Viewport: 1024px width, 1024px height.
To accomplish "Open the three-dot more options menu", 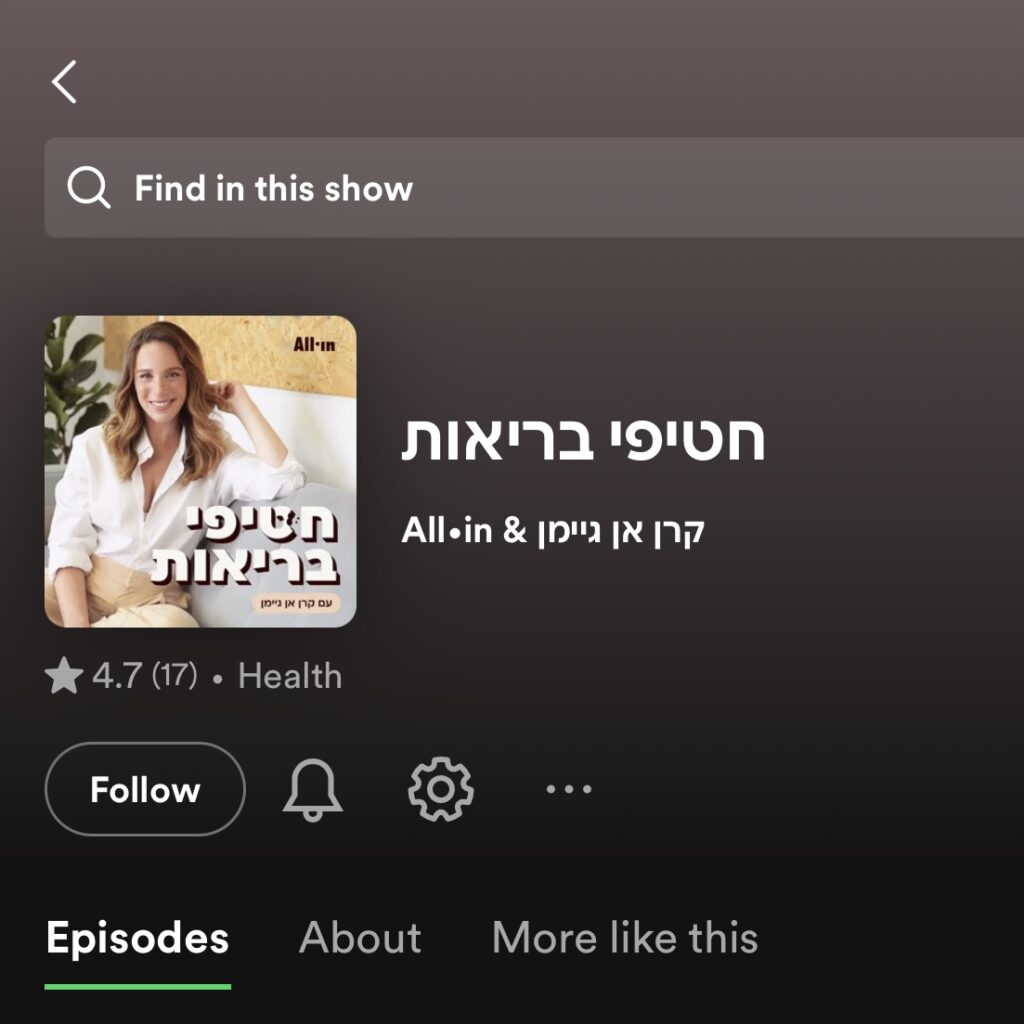I will [x=569, y=789].
